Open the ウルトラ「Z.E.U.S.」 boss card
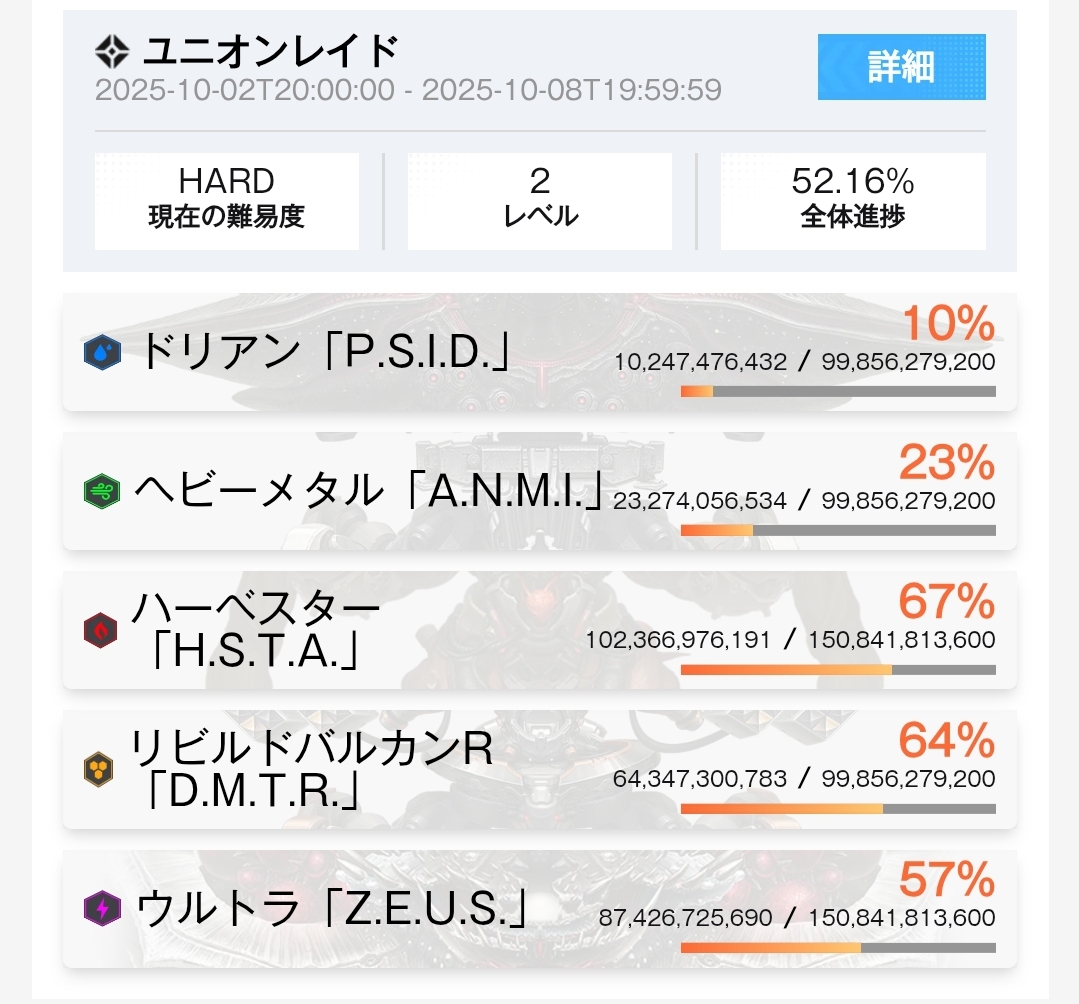 click(x=539, y=908)
